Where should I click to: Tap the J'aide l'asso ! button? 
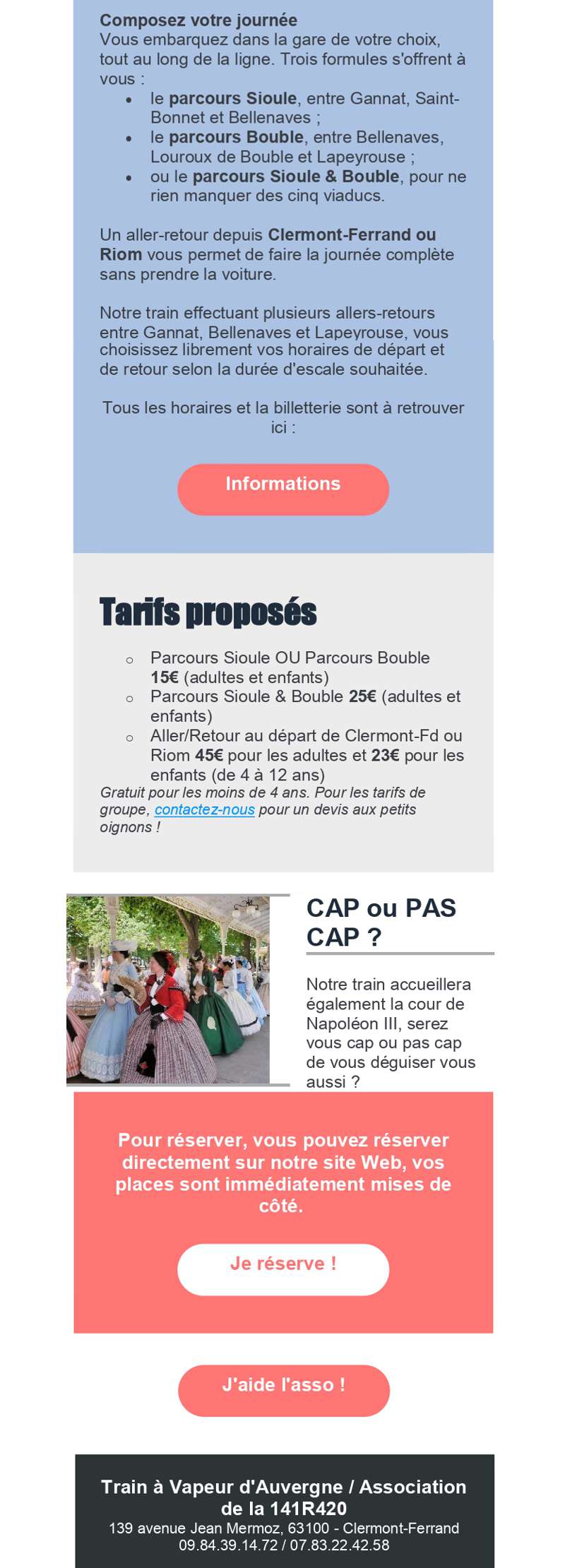click(x=283, y=1390)
